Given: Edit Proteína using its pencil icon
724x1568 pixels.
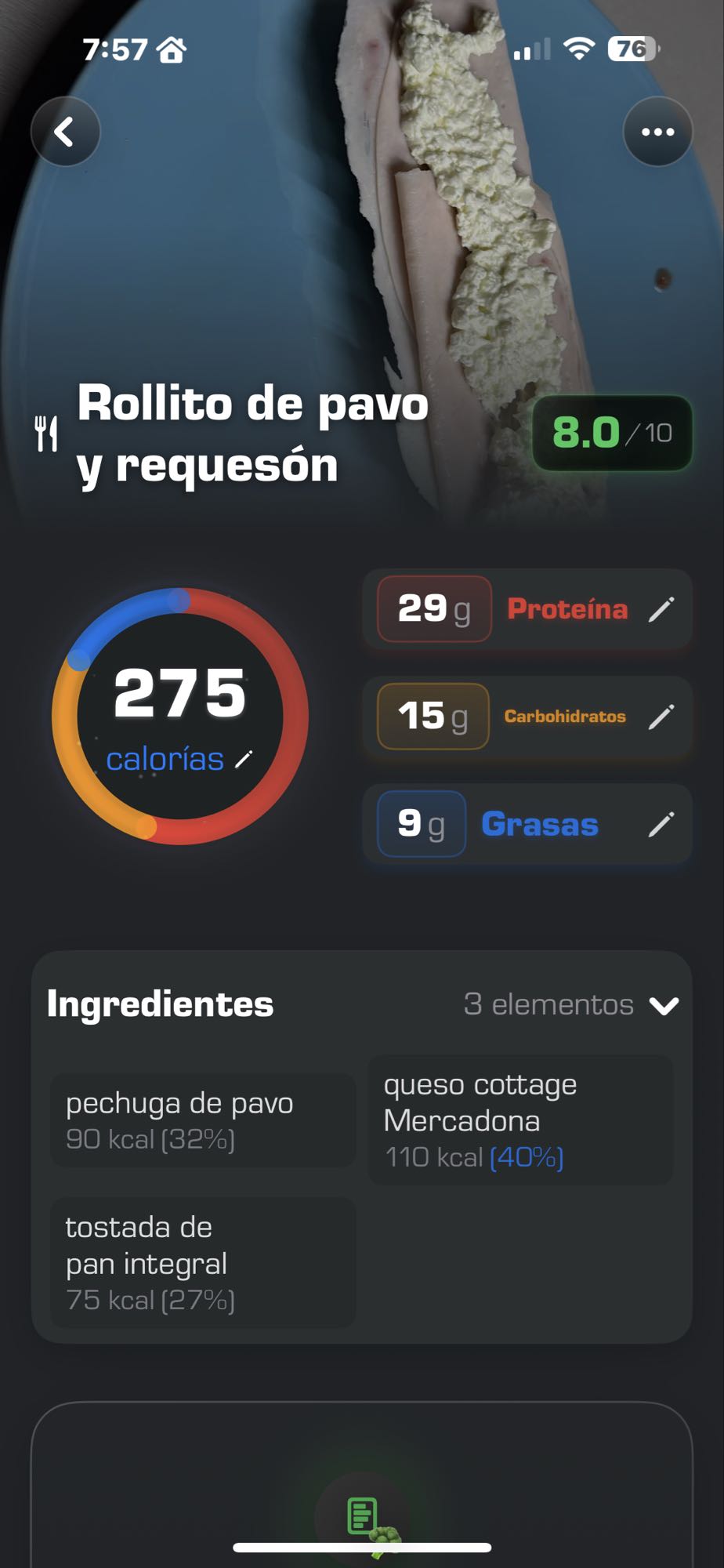Looking at the screenshot, I should [663, 609].
